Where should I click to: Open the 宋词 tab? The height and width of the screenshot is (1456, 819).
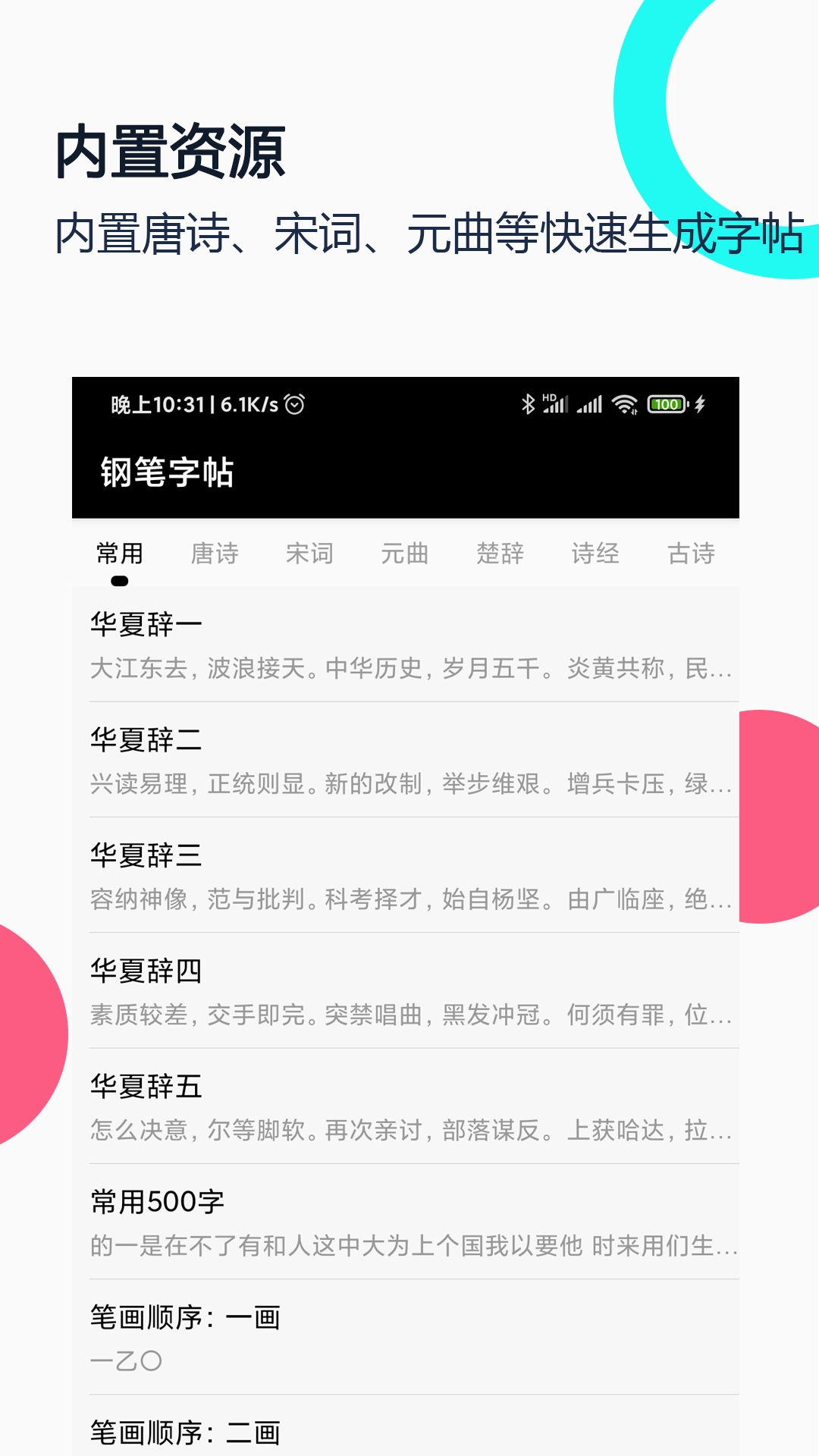pyautogui.click(x=310, y=554)
